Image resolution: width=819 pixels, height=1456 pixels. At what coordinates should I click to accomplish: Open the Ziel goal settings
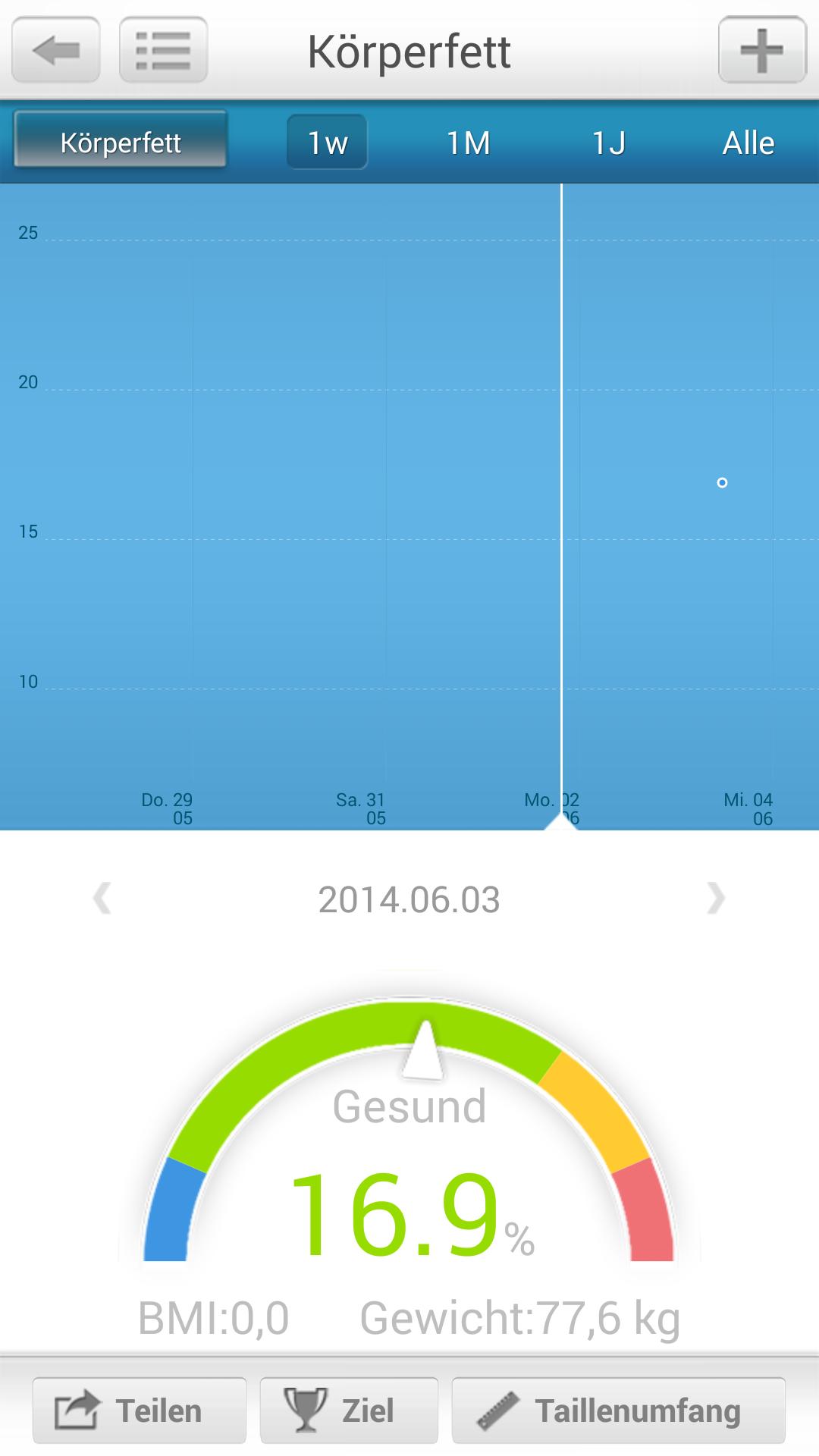pyautogui.click(x=349, y=1410)
